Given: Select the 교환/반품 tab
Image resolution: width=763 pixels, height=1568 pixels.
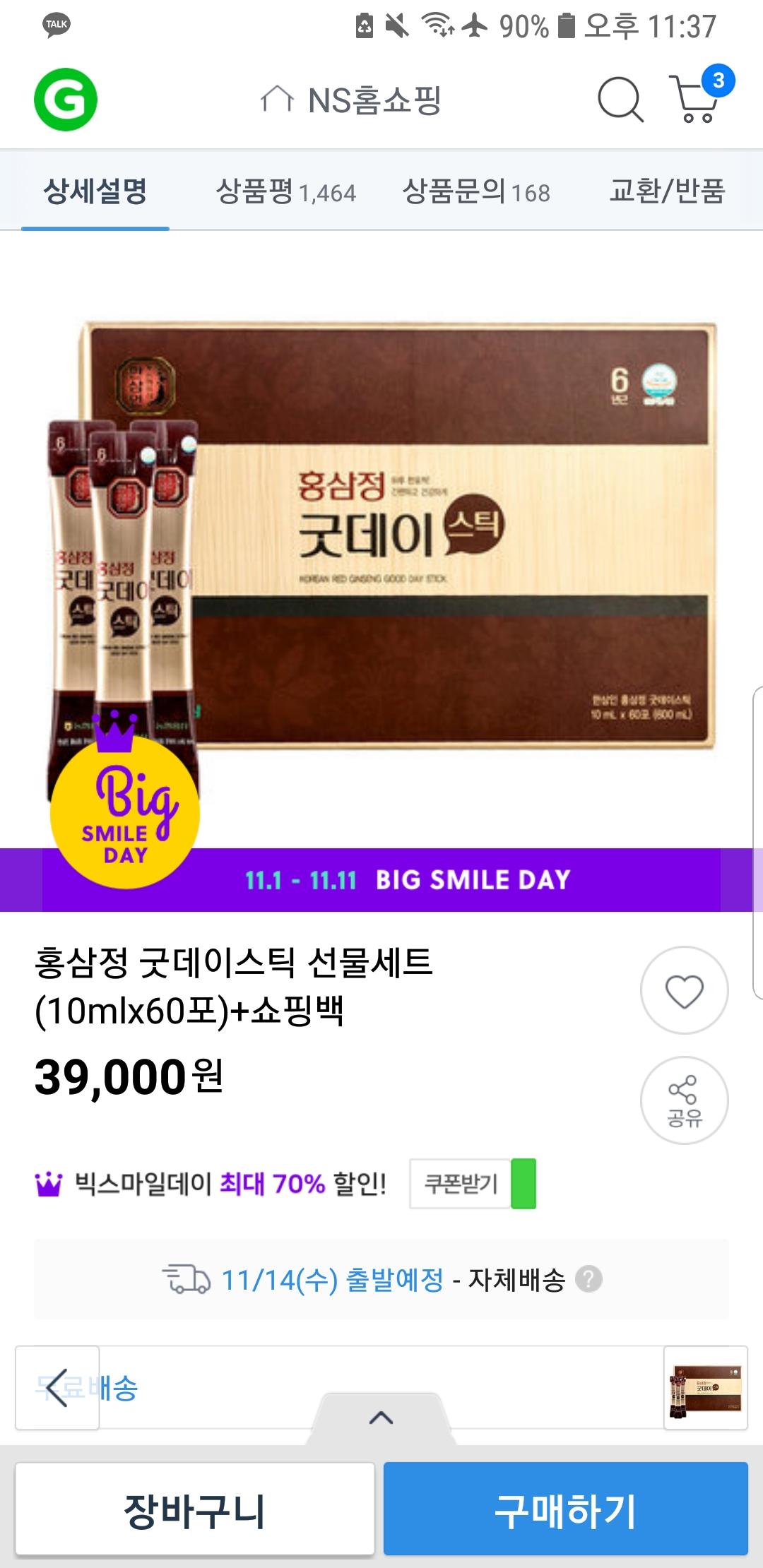Looking at the screenshot, I should (x=667, y=191).
